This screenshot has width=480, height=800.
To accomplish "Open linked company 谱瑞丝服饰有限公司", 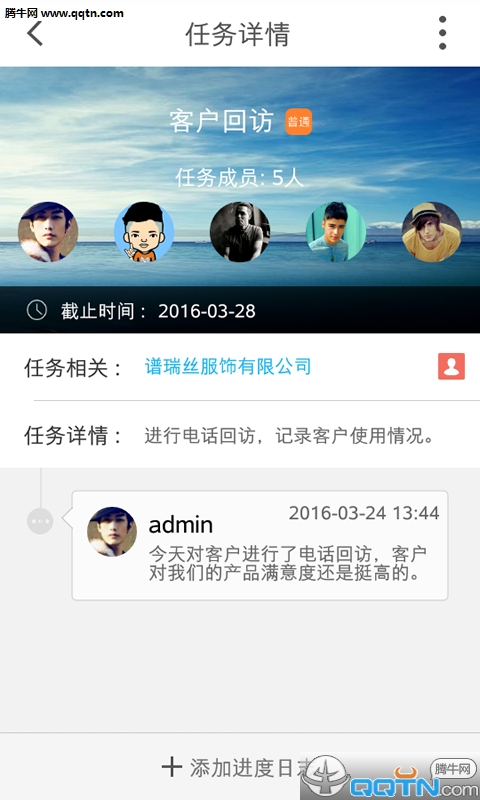I will click(228, 366).
